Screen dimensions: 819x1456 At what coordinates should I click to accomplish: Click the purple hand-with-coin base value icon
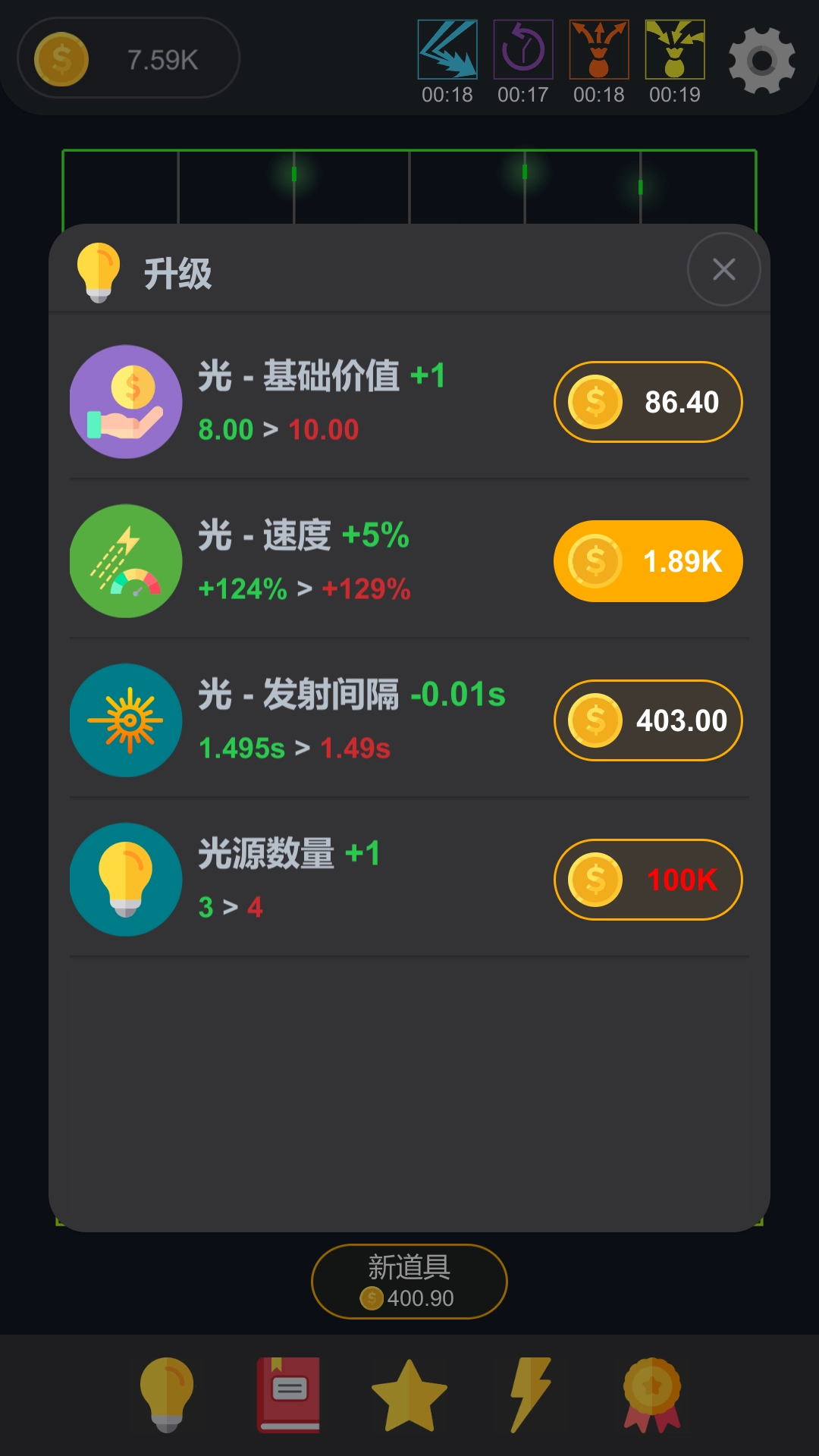[126, 402]
